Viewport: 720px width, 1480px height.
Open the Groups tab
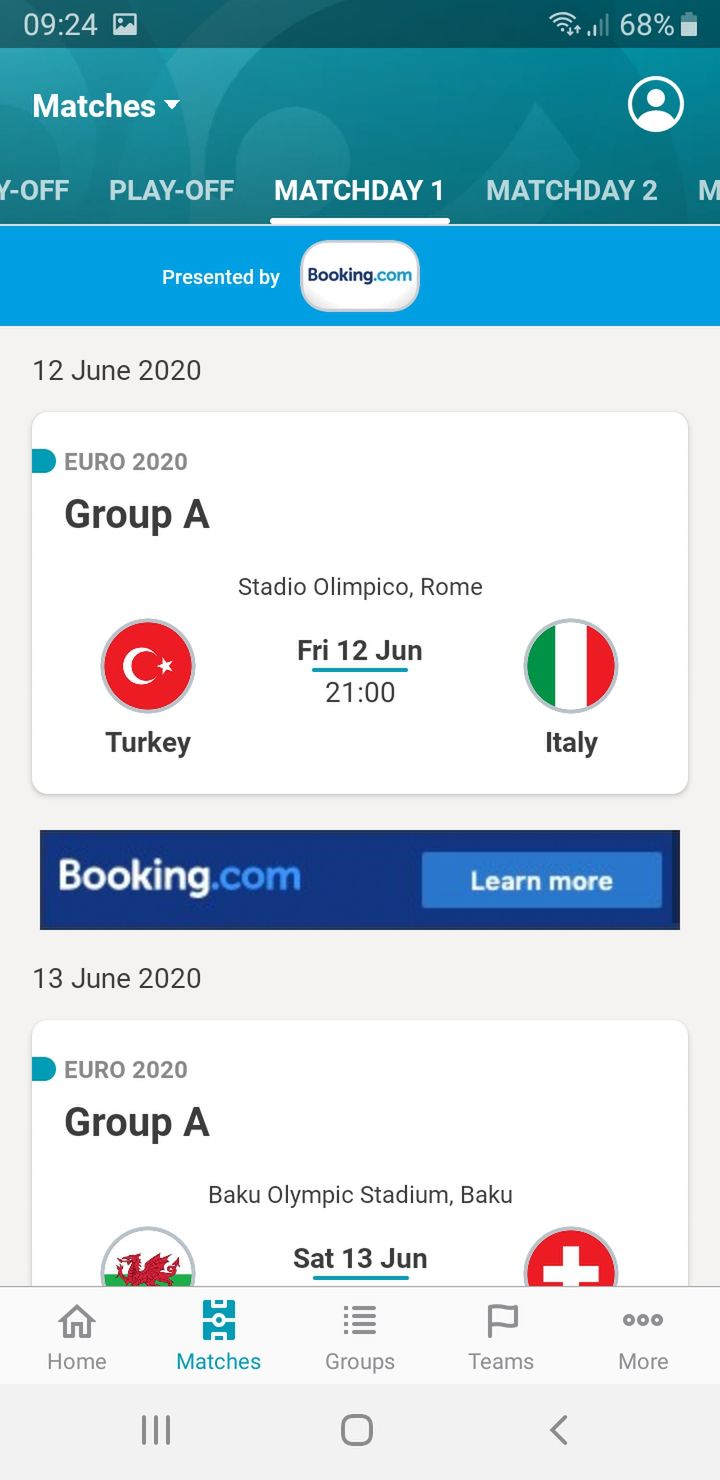click(x=360, y=1336)
